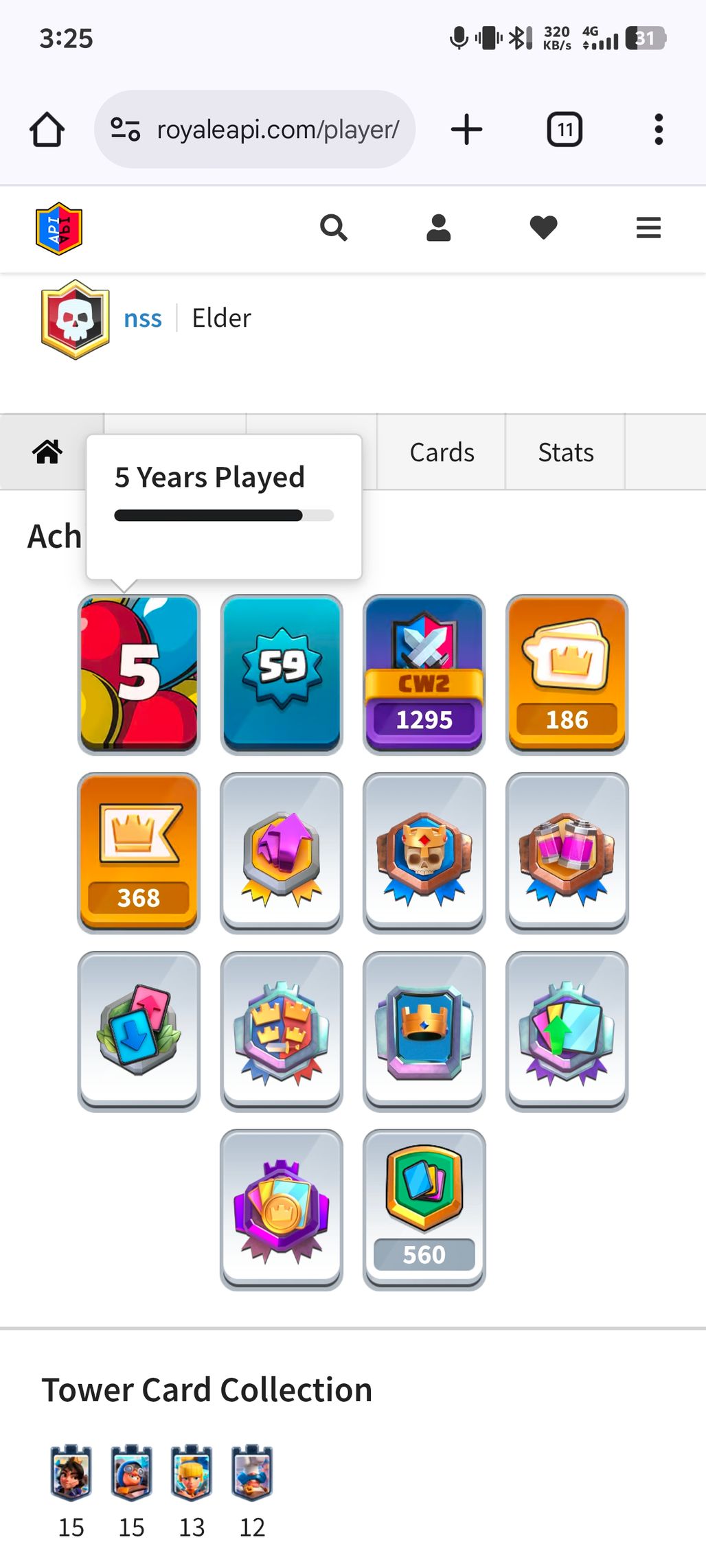Image resolution: width=706 pixels, height=1568 pixels.
Task: Select the crown banner badge showing 368
Action: (x=139, y=852)
